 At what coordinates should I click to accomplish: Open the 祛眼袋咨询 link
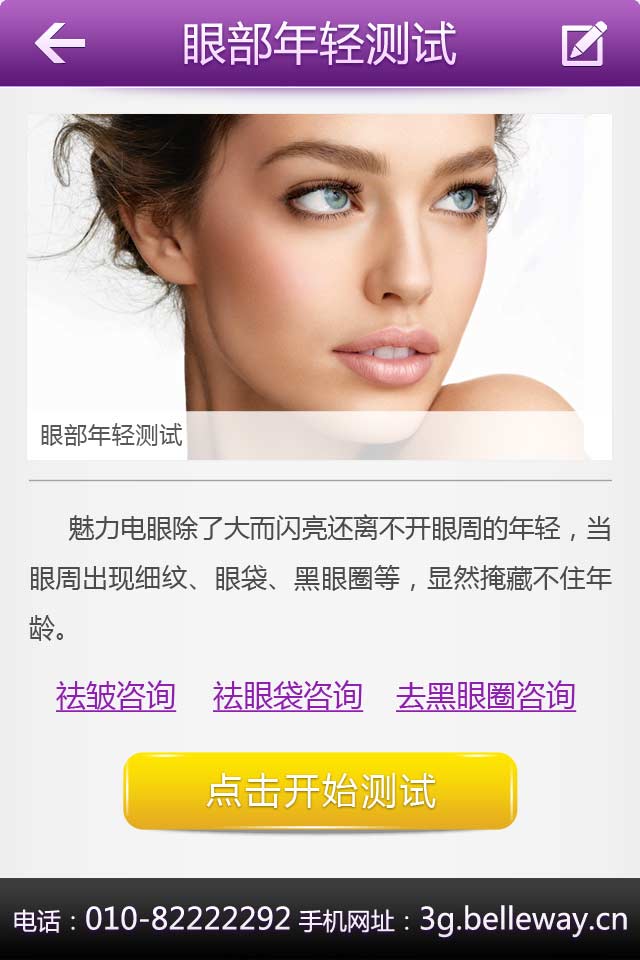288,696
